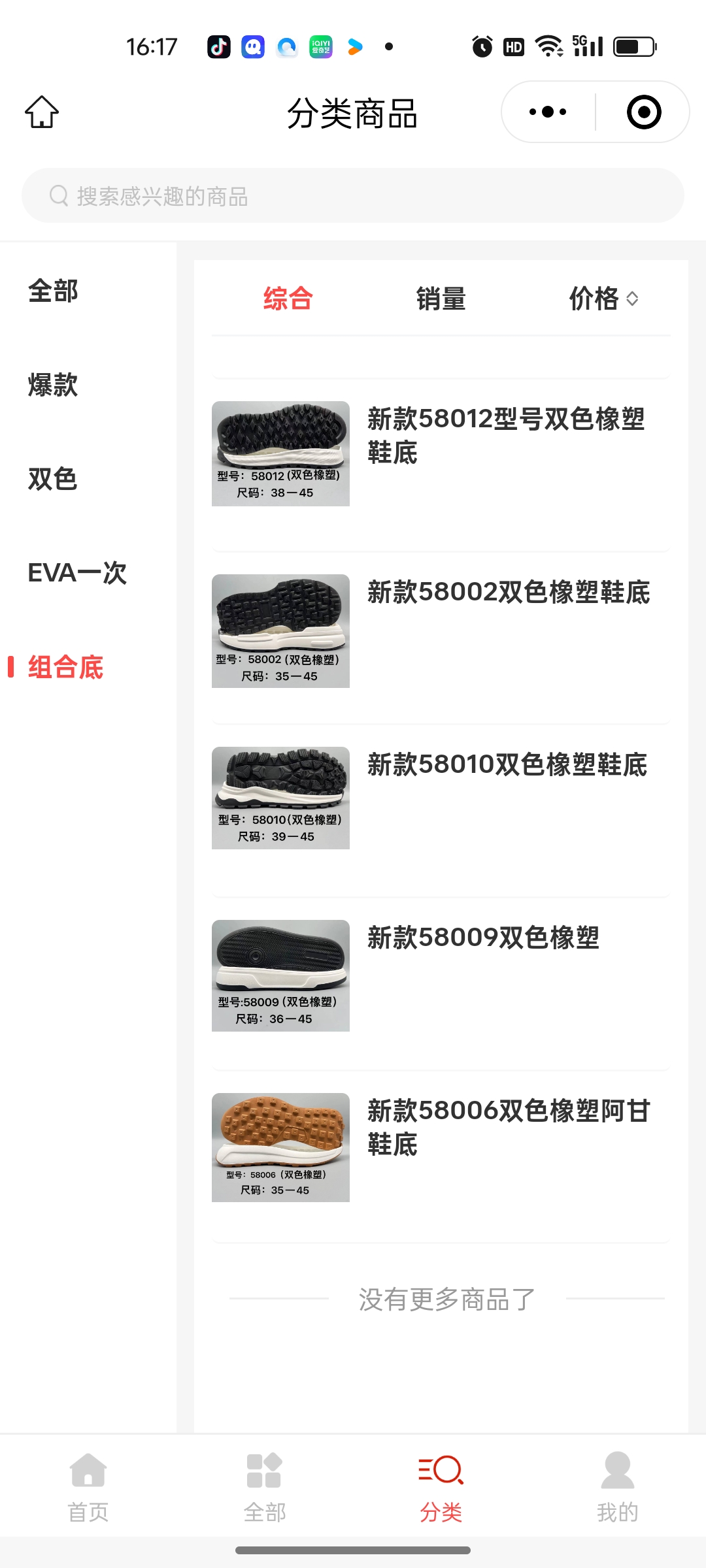Switch to the bottom 全部 tab

pyautogui.click(x=265, y=1488)
